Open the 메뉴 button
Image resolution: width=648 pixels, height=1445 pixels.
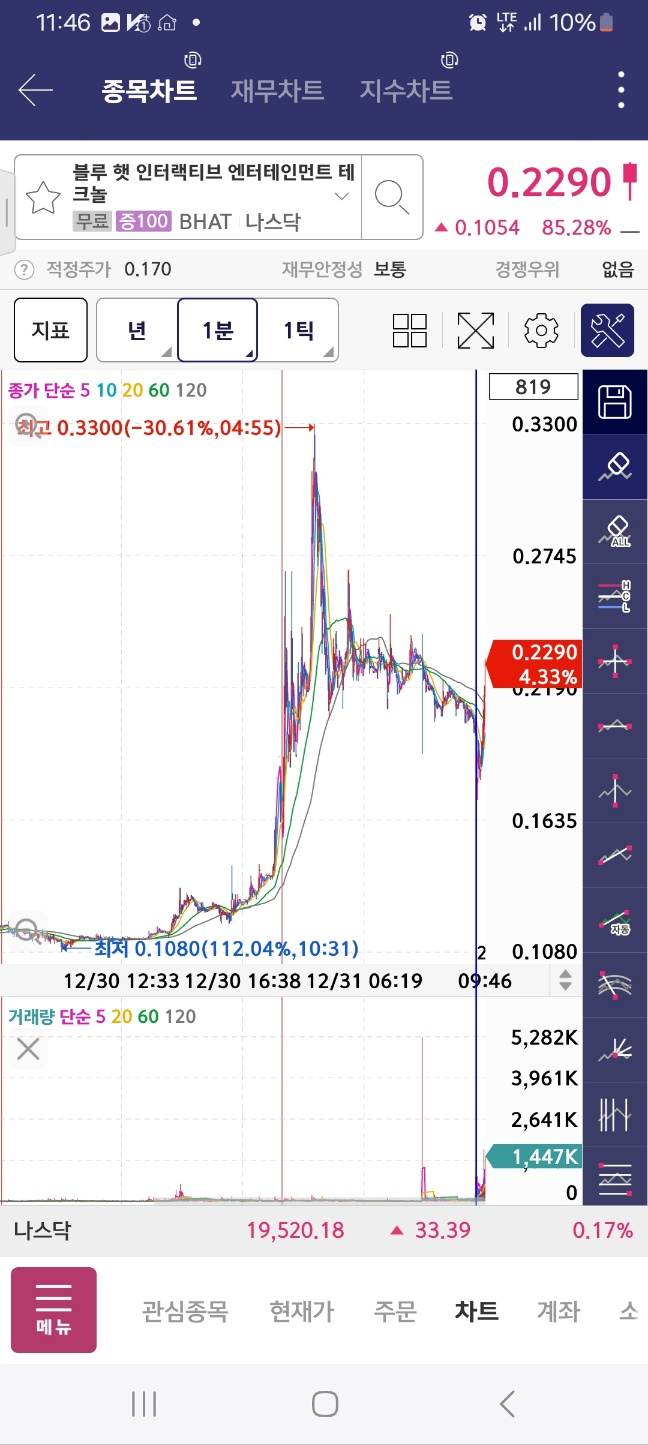coord(54,1310)
